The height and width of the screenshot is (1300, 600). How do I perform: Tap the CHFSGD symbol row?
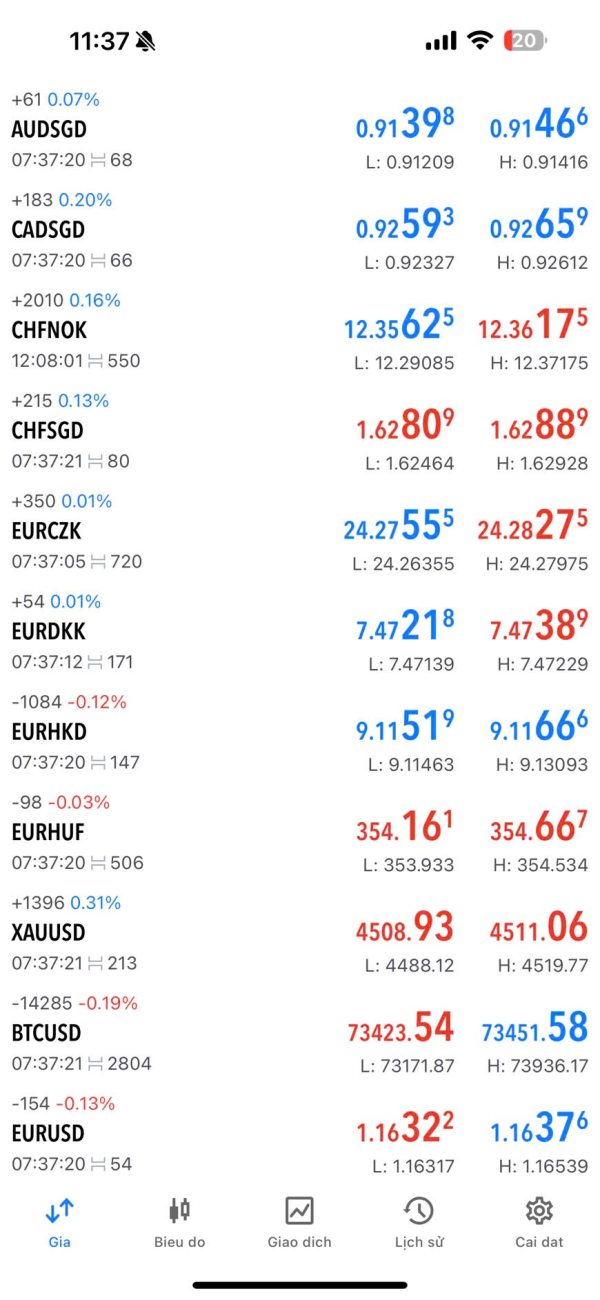point(300,431)
